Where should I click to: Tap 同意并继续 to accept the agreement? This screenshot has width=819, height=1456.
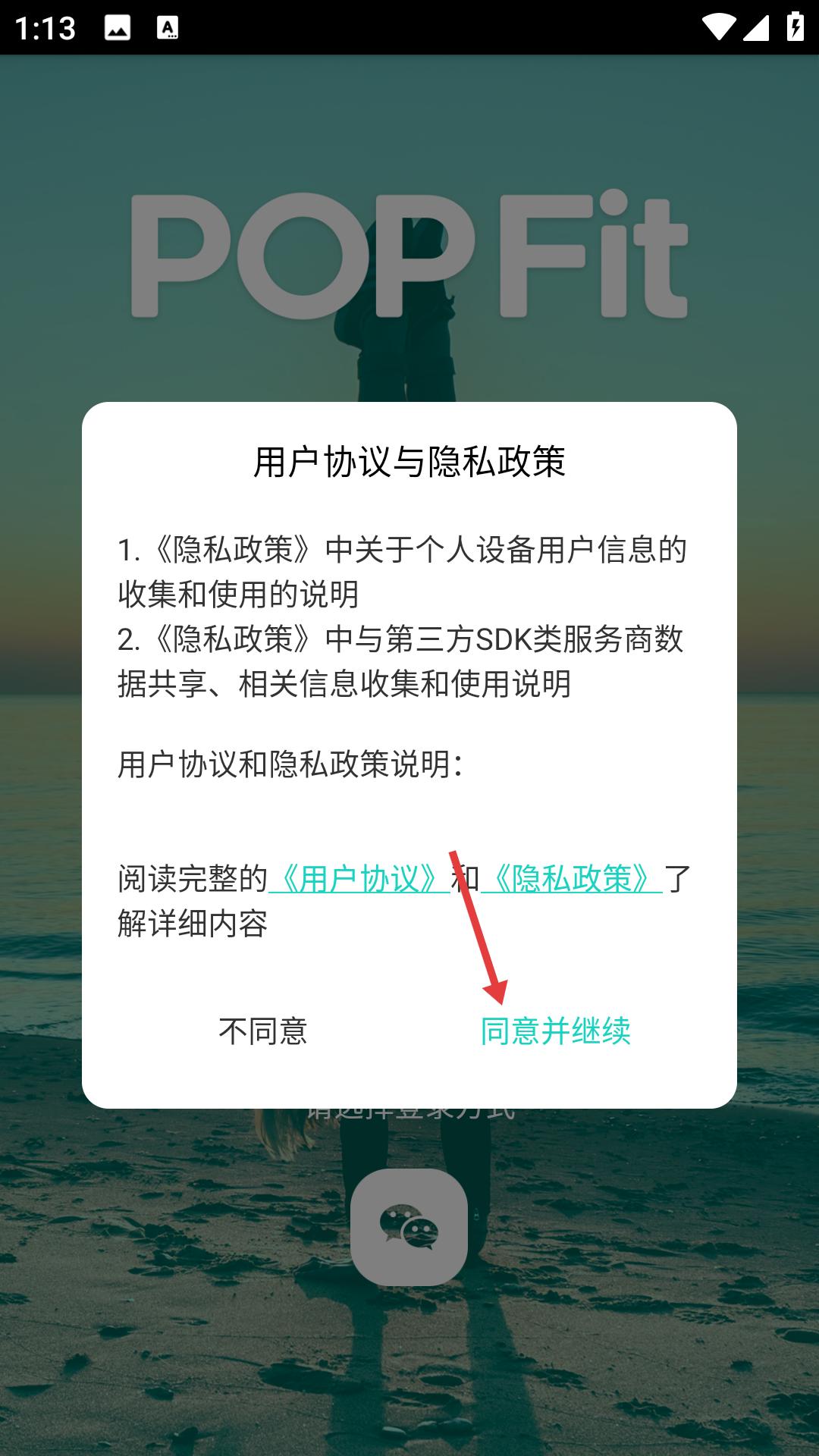(555, 1031)
